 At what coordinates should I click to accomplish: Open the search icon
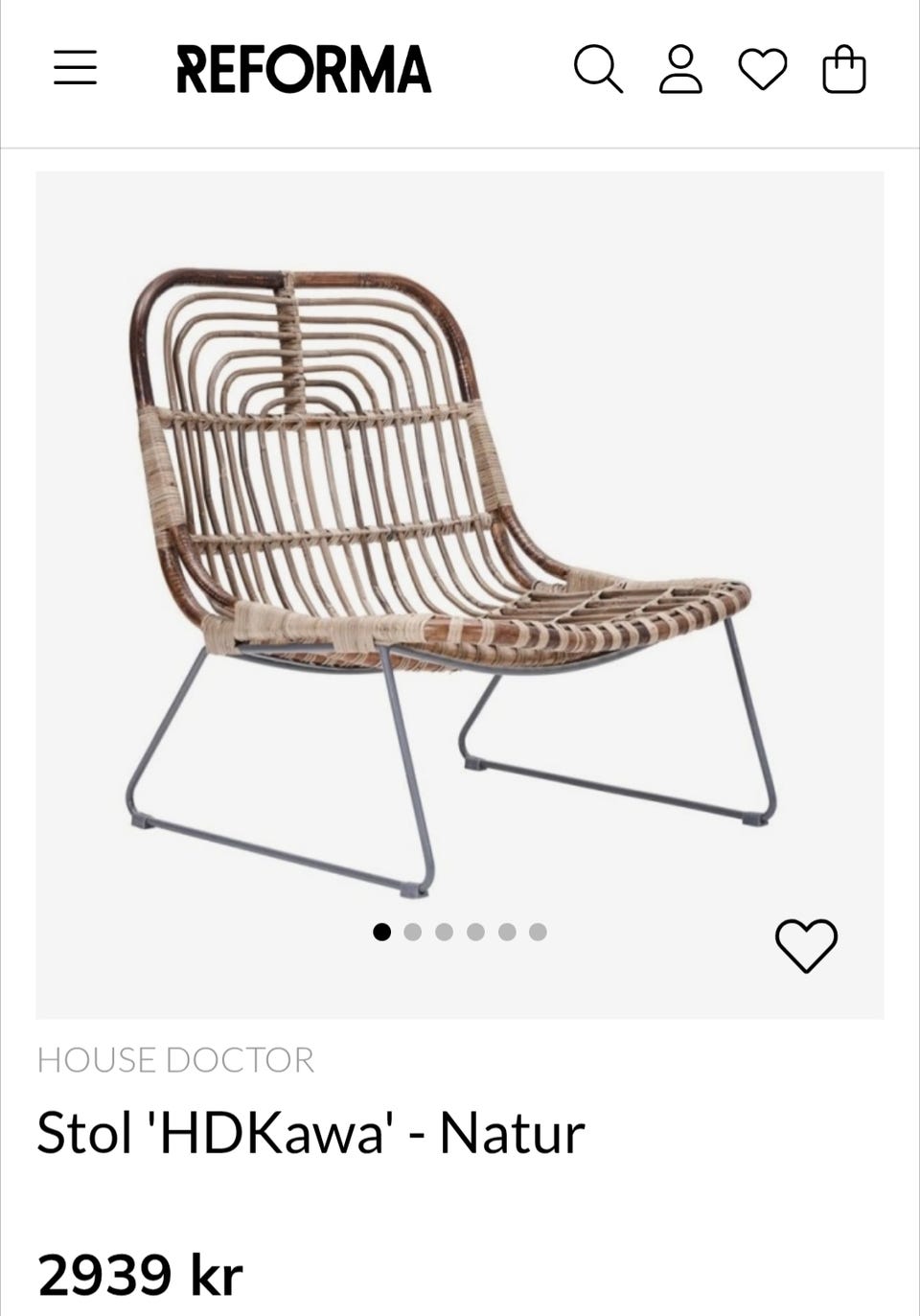(x=598, y=70)
